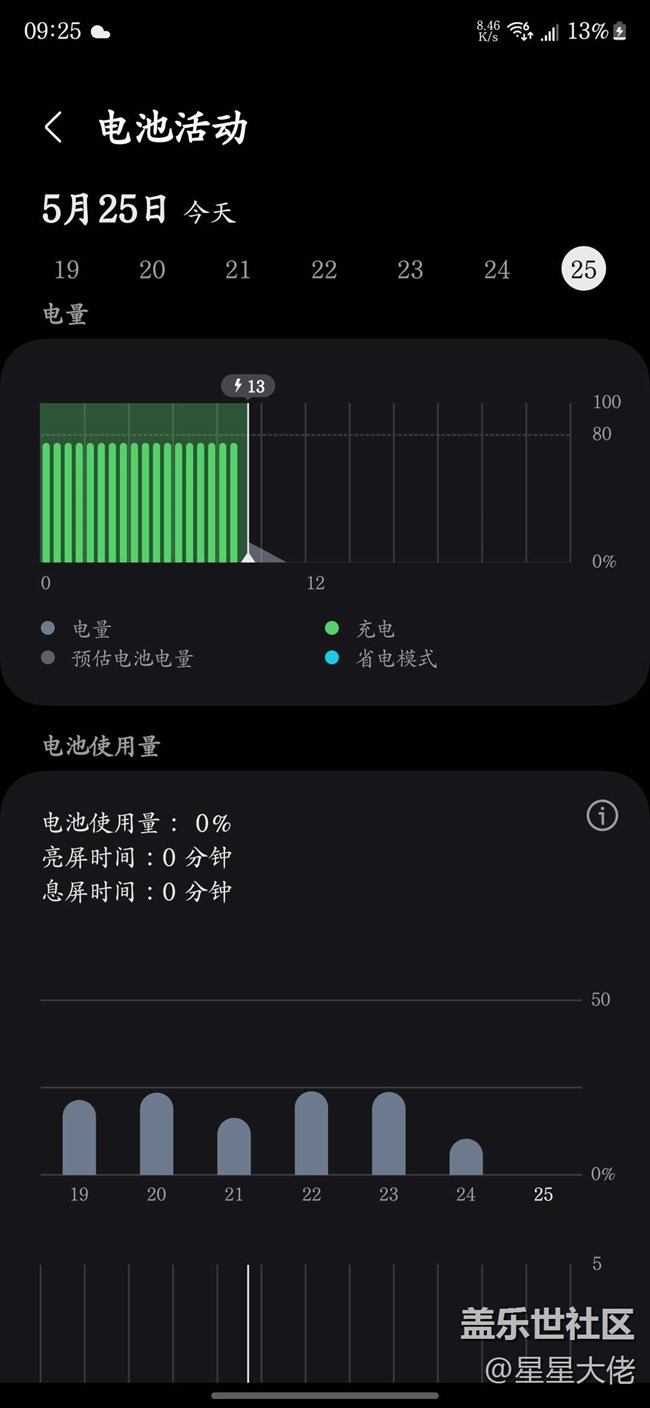Select date 19 in the date row

tap(67, 270)
